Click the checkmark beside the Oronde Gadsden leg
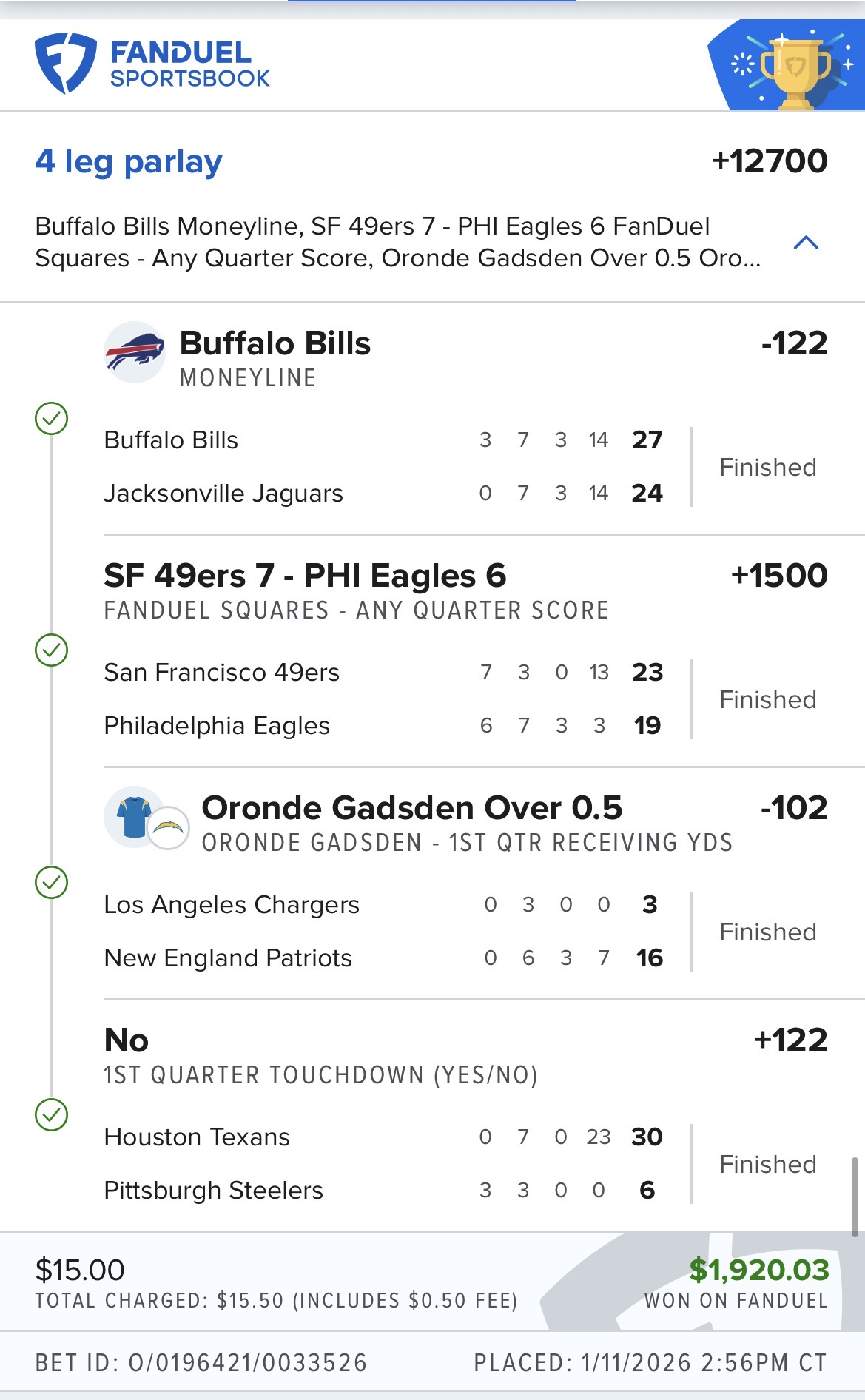The height and width of the screenshot is (1400, 865). [52, 882]
